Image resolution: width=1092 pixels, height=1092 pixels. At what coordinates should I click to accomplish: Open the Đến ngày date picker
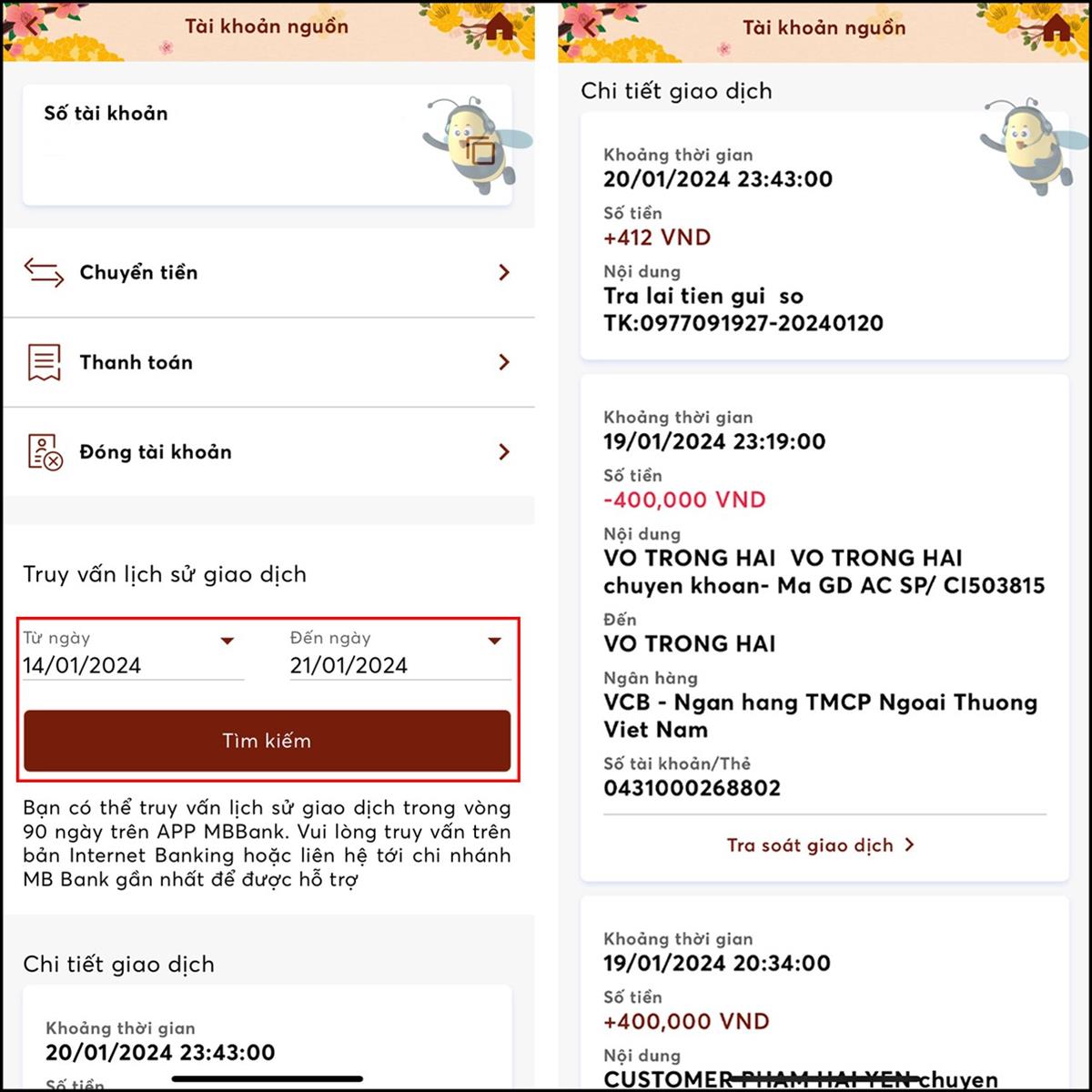click(x=399, y=653)
